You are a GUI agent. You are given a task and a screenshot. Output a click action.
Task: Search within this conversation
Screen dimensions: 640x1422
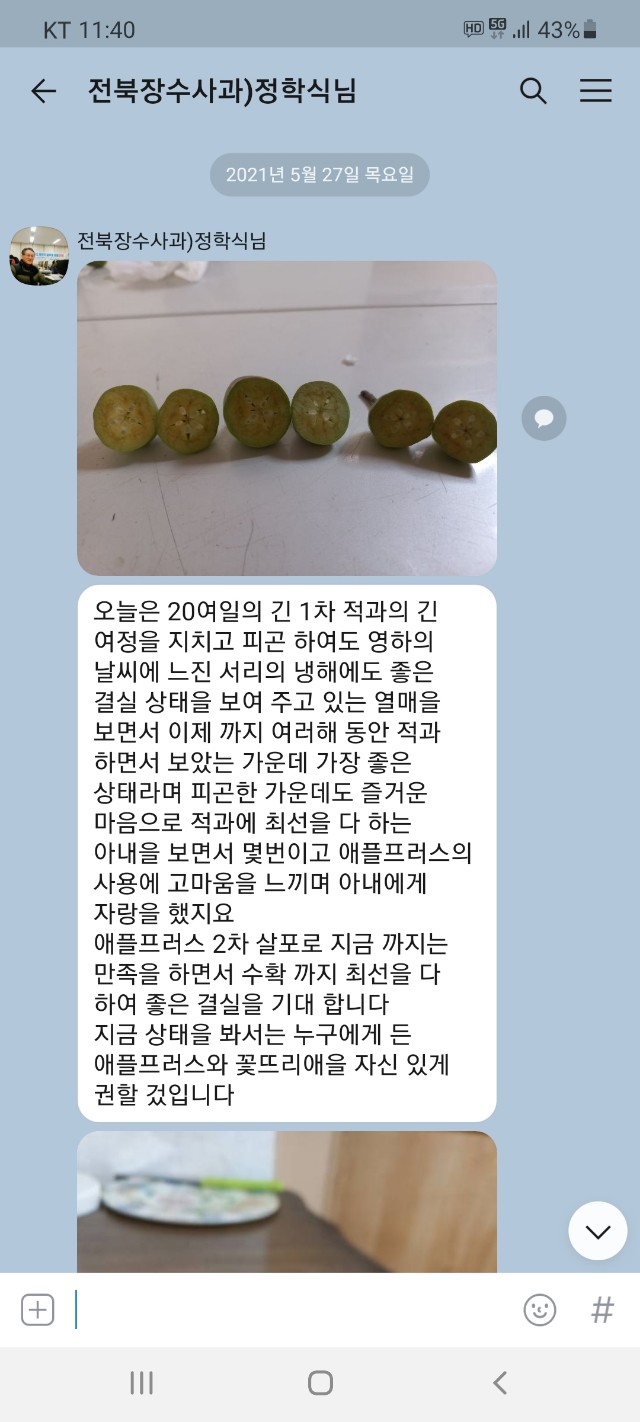533,92
